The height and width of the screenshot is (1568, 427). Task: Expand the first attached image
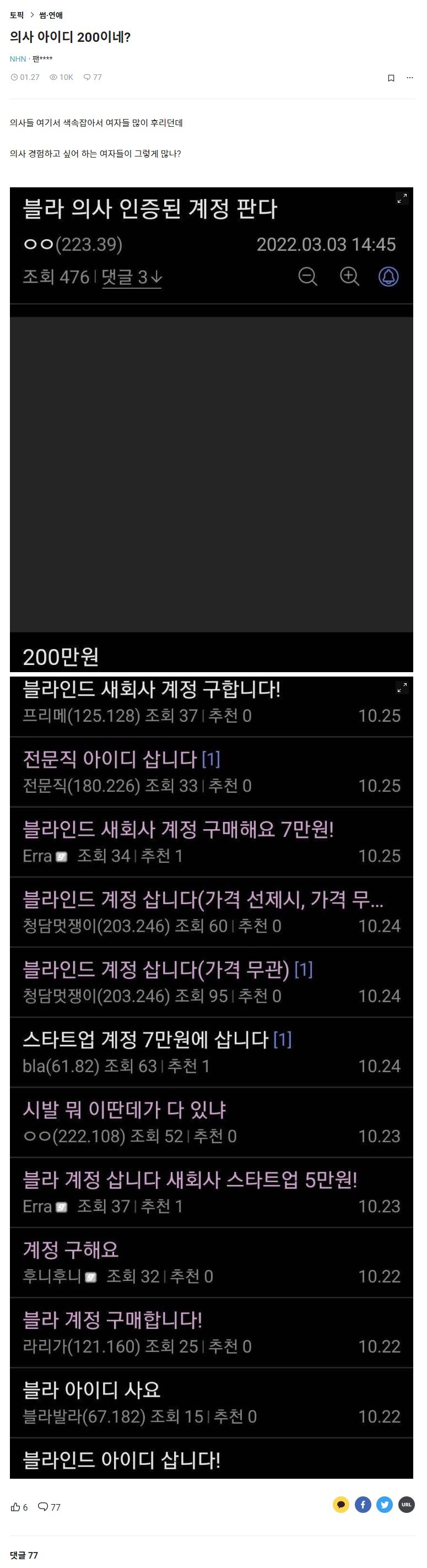(402, 198)
